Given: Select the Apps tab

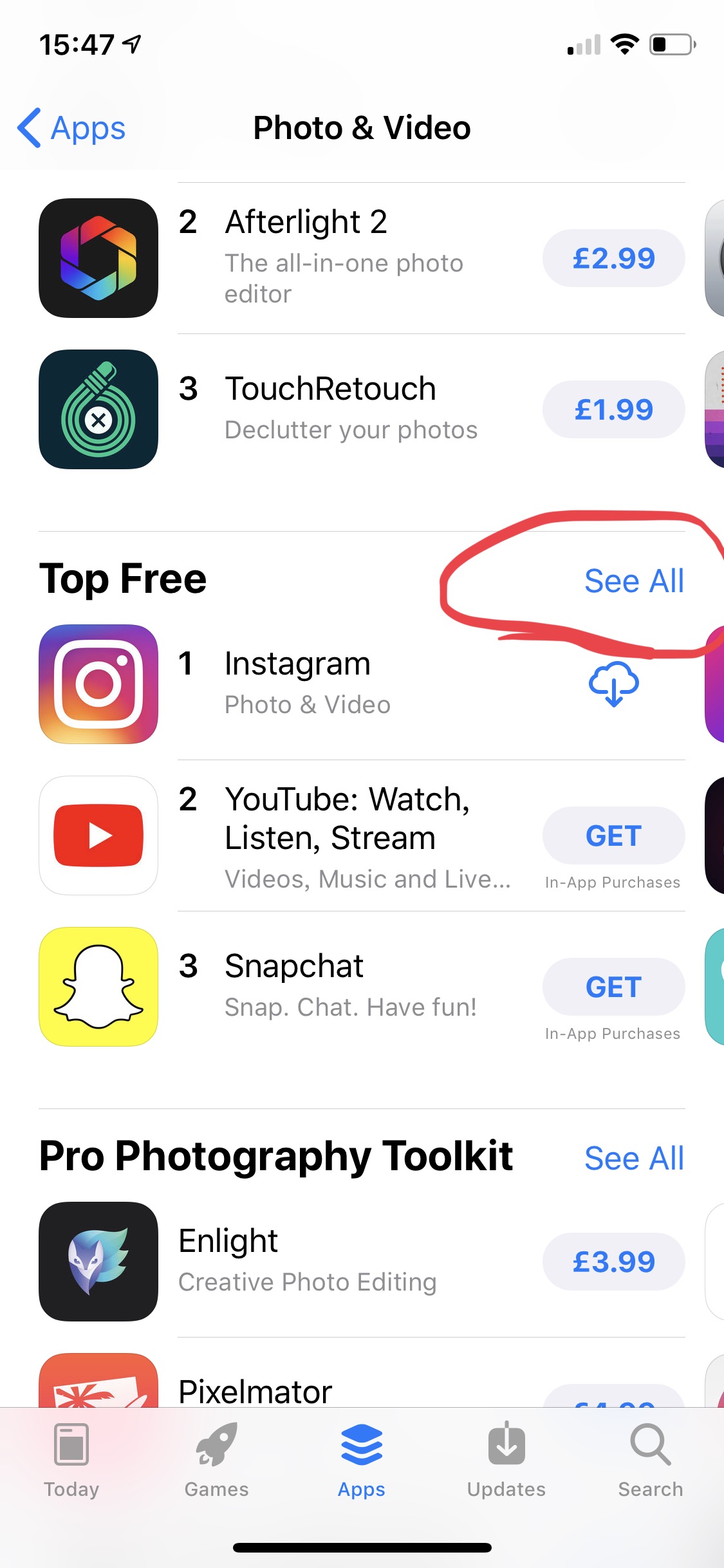Looking at the screenshot, I should point(361,1461).
